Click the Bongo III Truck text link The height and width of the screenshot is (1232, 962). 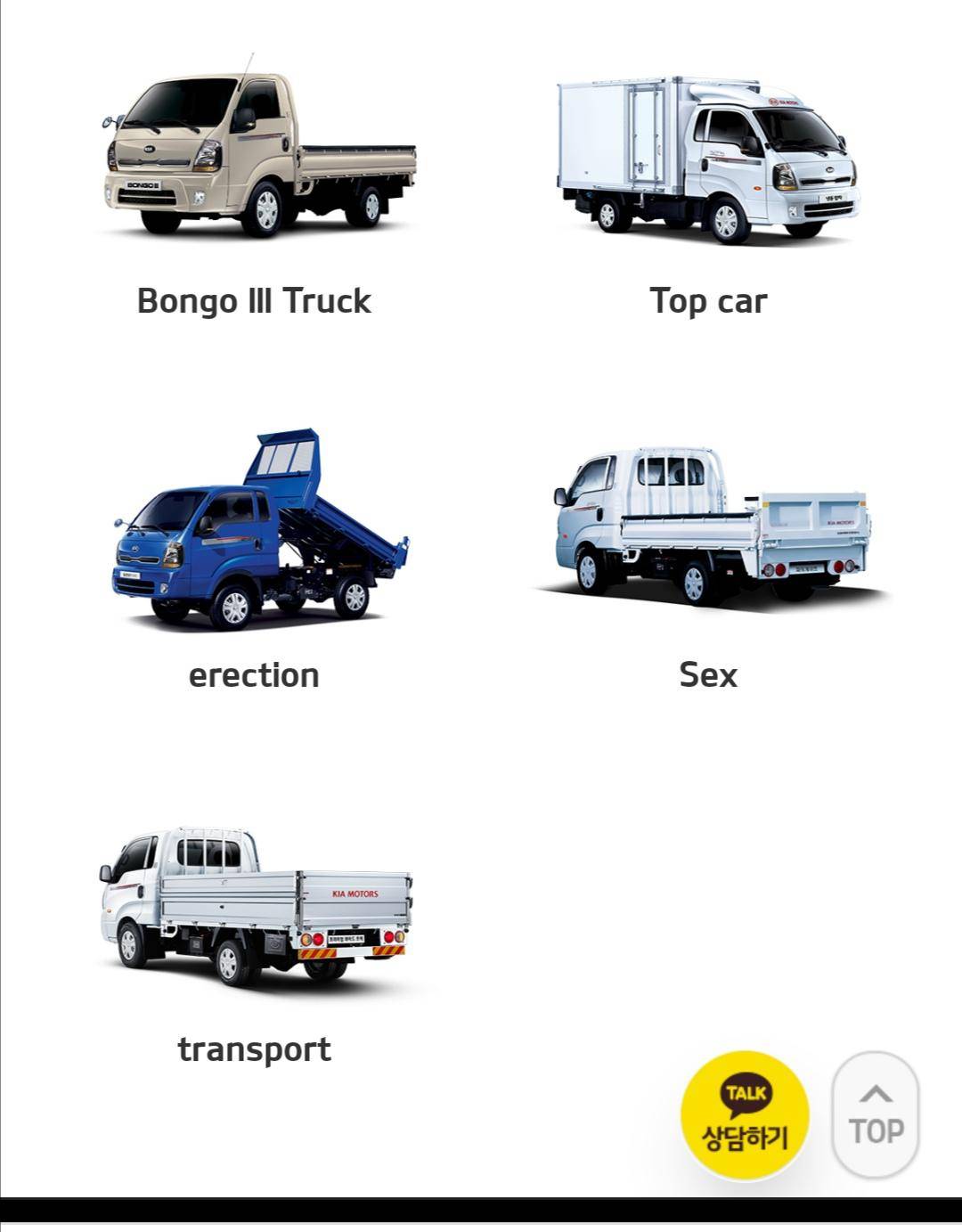pos(253,301)
